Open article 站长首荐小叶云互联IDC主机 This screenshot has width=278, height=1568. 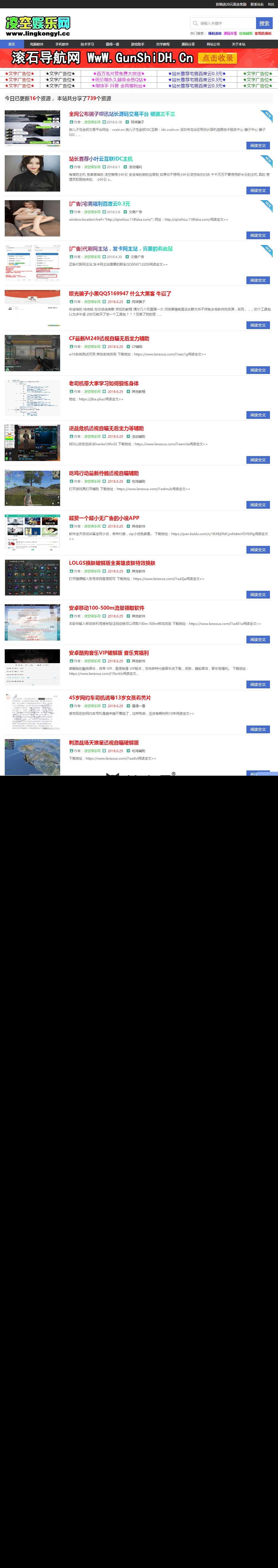[100, 159]
